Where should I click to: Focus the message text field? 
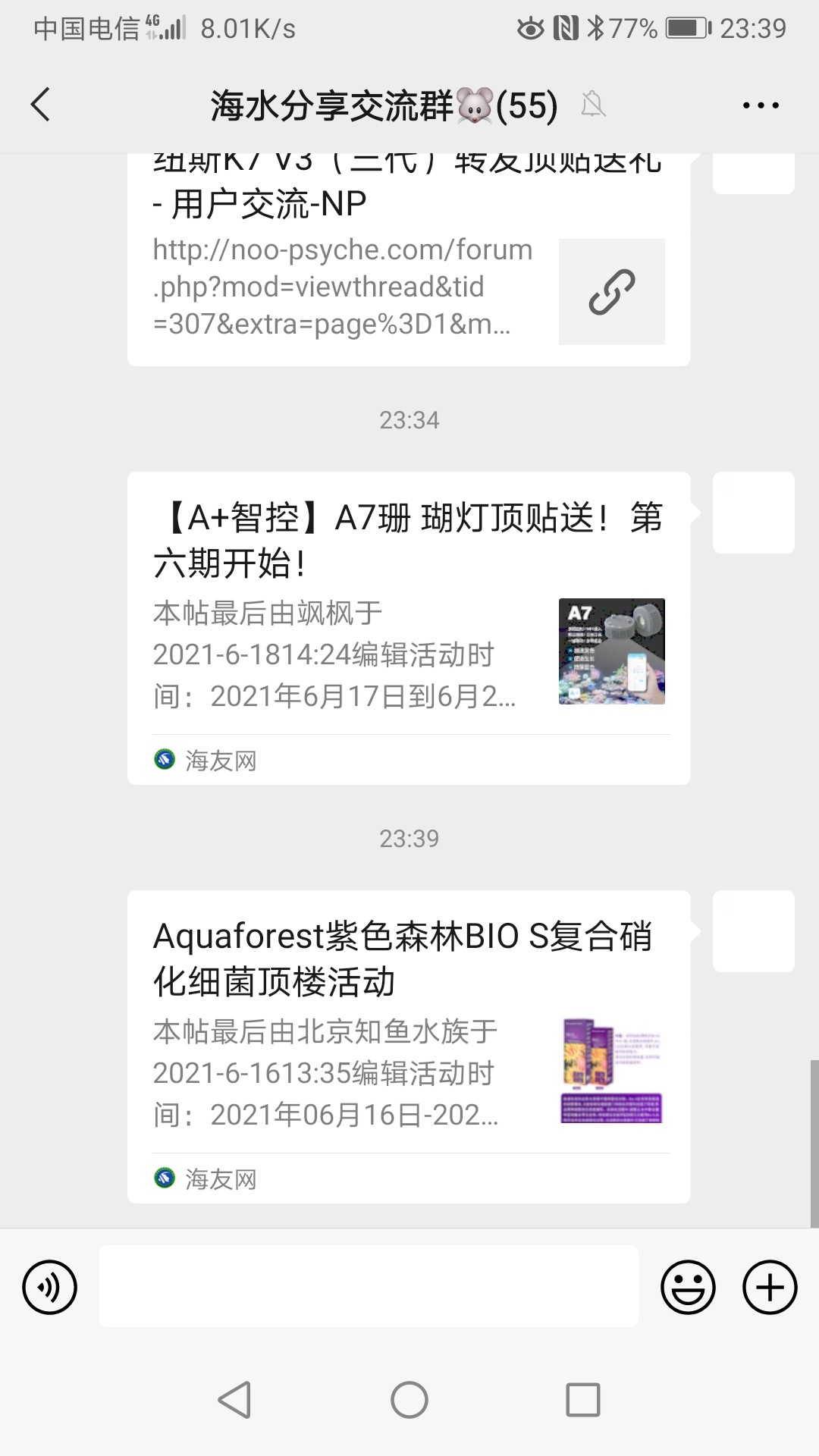click(368, 1287)
